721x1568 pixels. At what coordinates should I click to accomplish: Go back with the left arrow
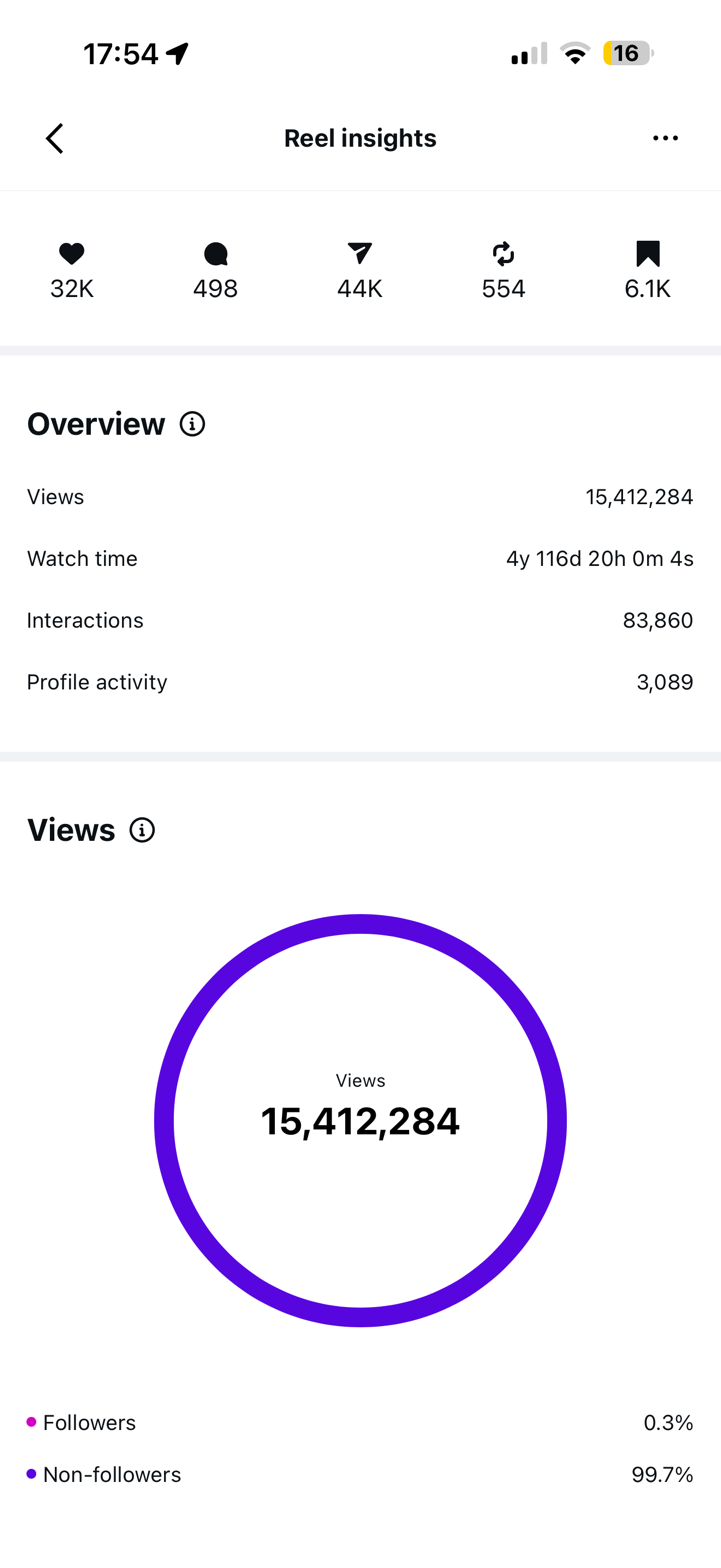(54, 138)
